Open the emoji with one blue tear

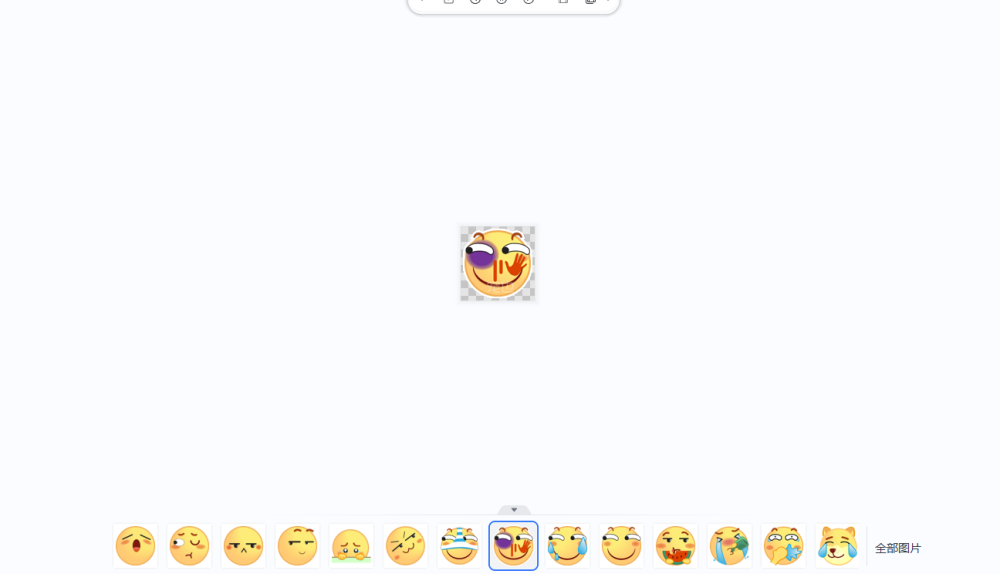point(567,546)
